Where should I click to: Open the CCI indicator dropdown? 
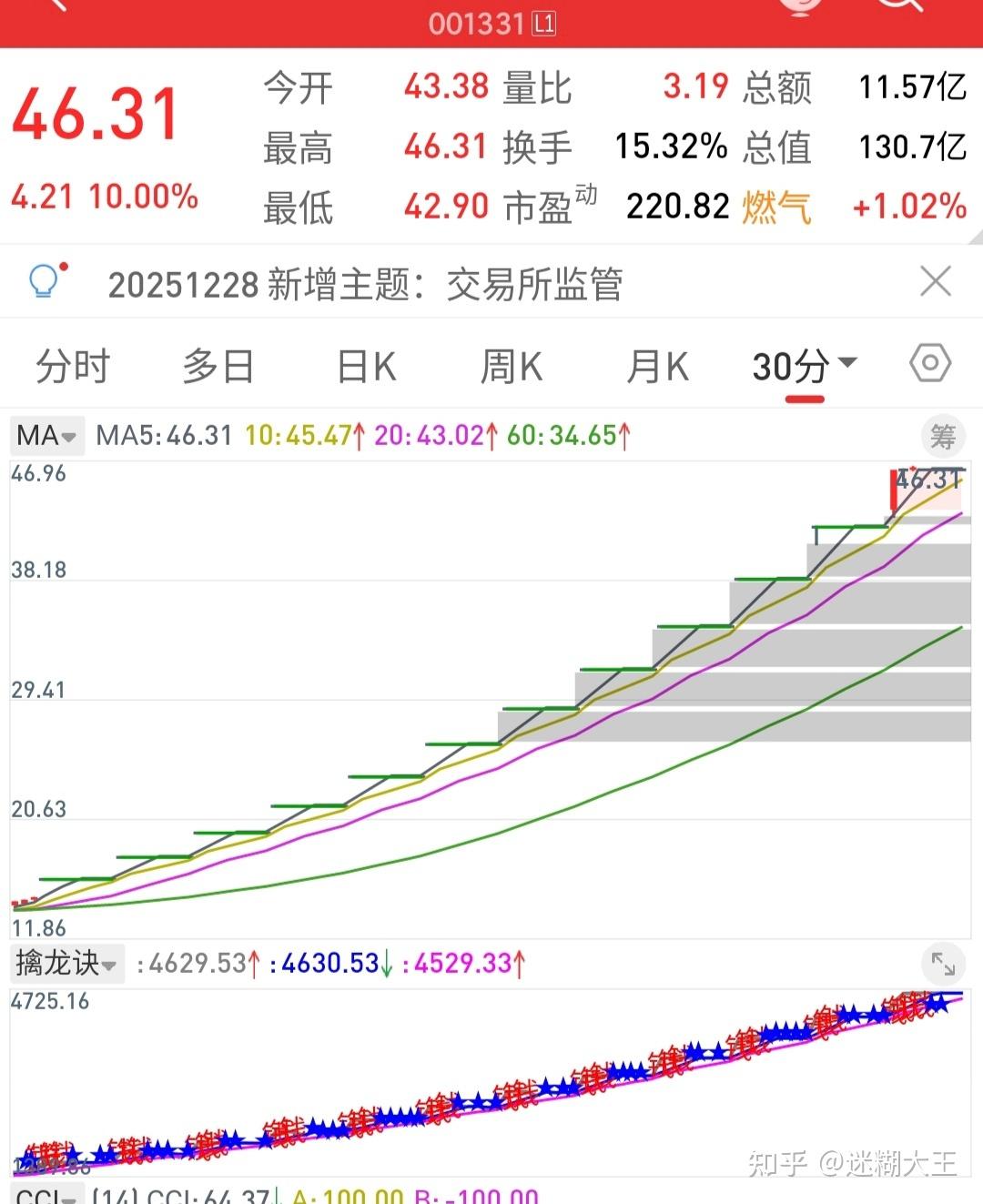pyautogui.click(x=47, y=1195)
